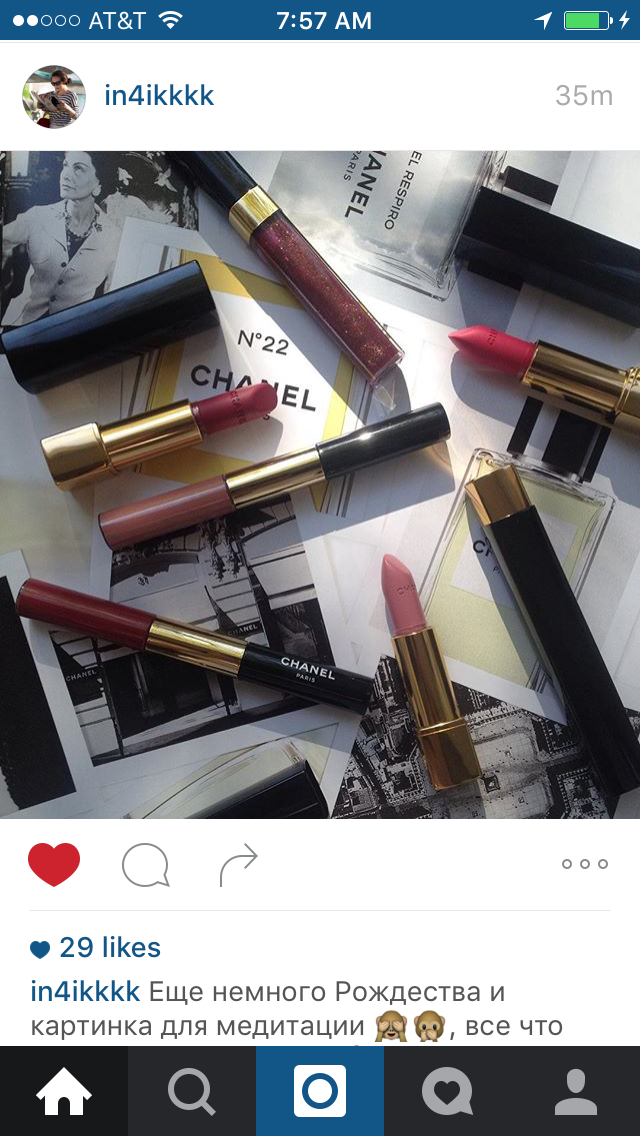Open the three-dot options menu
640x1136 pixels.
click(584, 864)
